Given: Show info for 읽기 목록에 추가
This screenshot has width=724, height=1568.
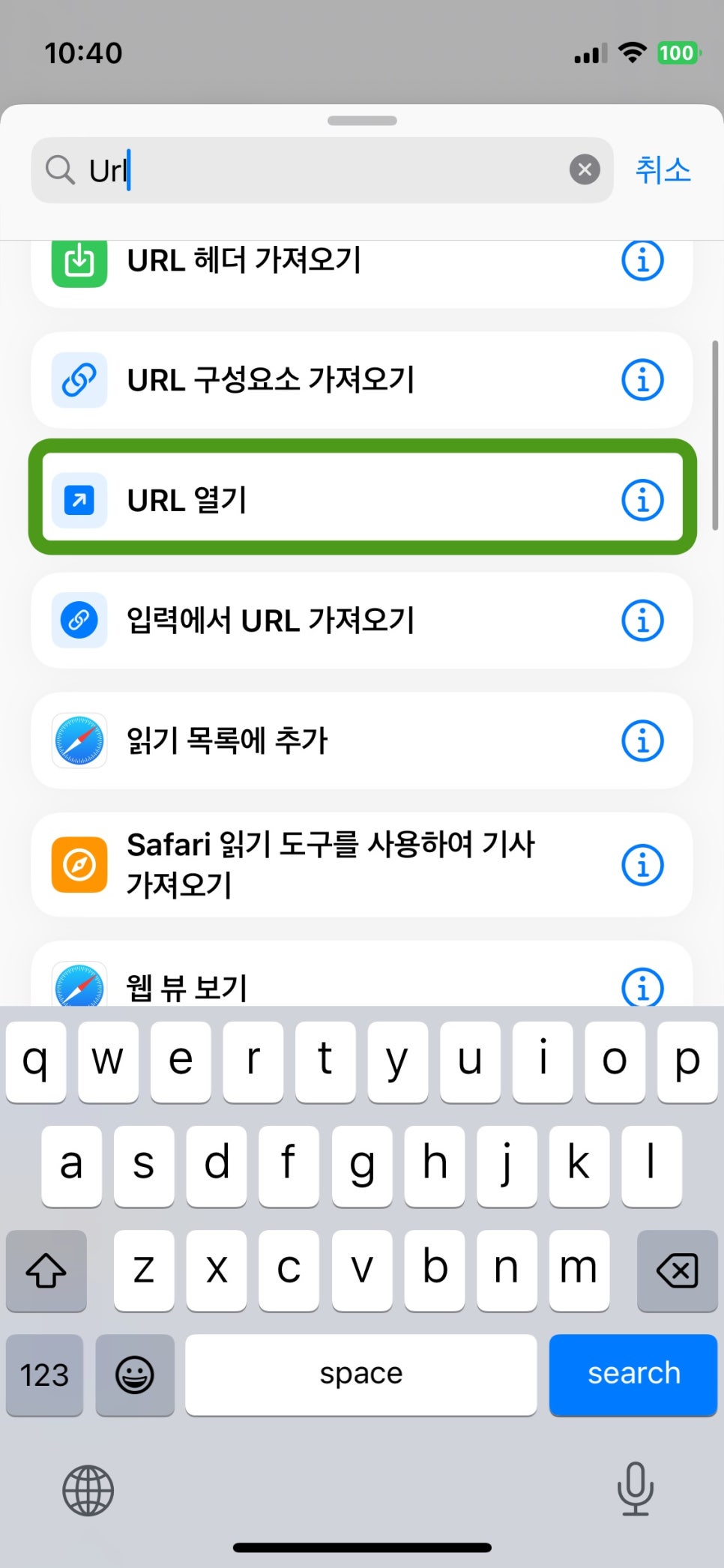Looking at the screenshot, I should (642, 741).
